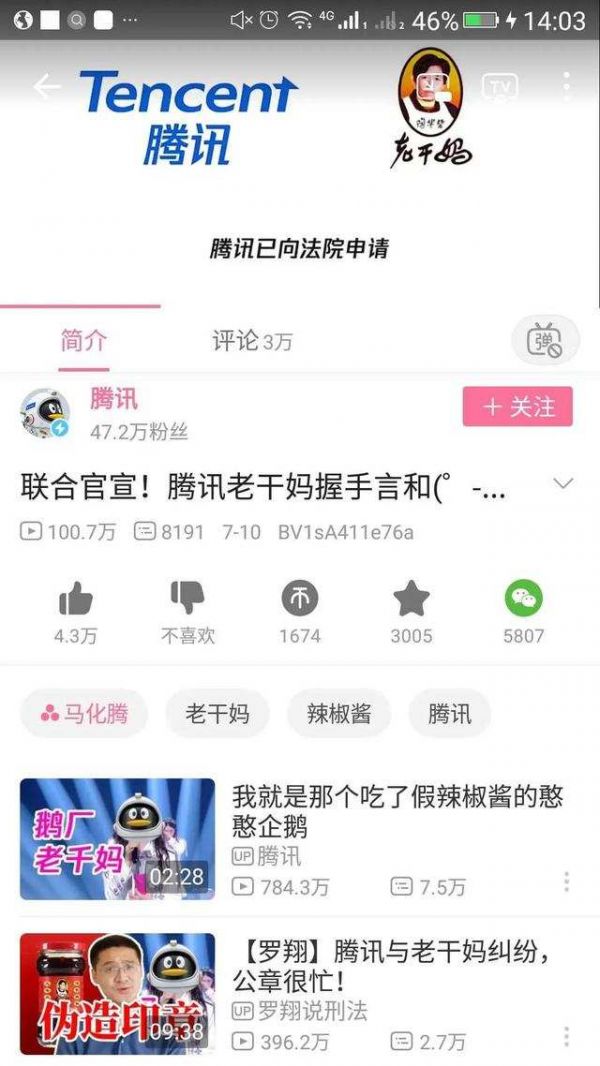Like this video with the thumbs-up

(75, 600)
